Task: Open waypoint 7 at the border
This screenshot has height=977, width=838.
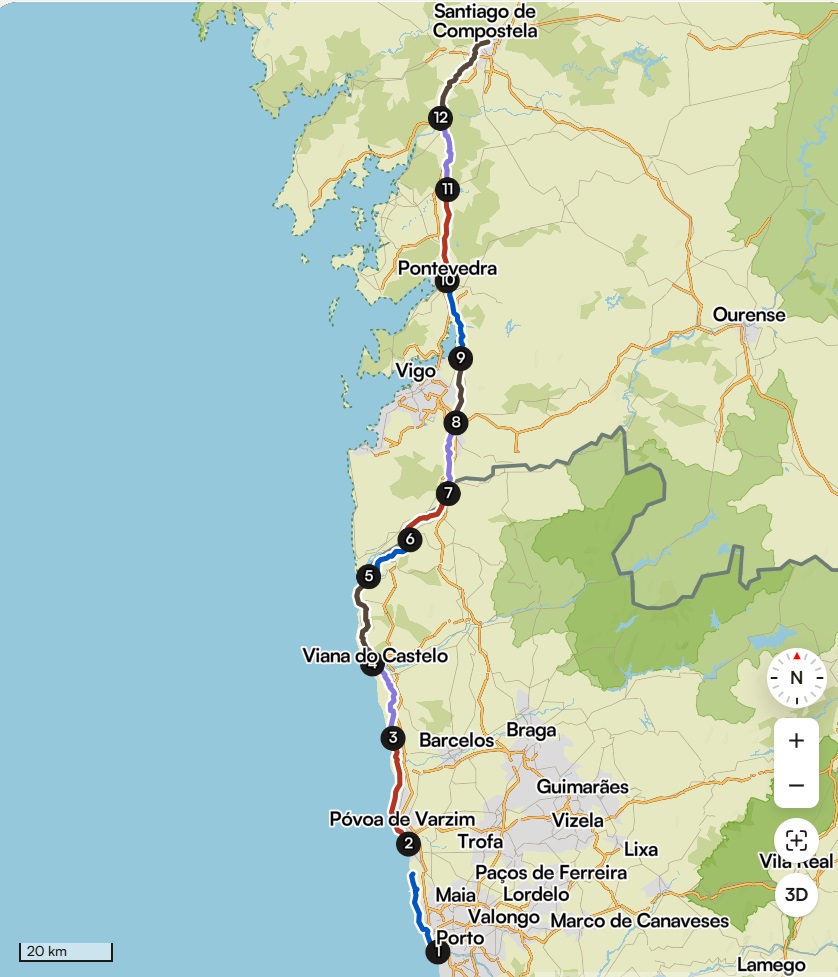Action: 447,493
